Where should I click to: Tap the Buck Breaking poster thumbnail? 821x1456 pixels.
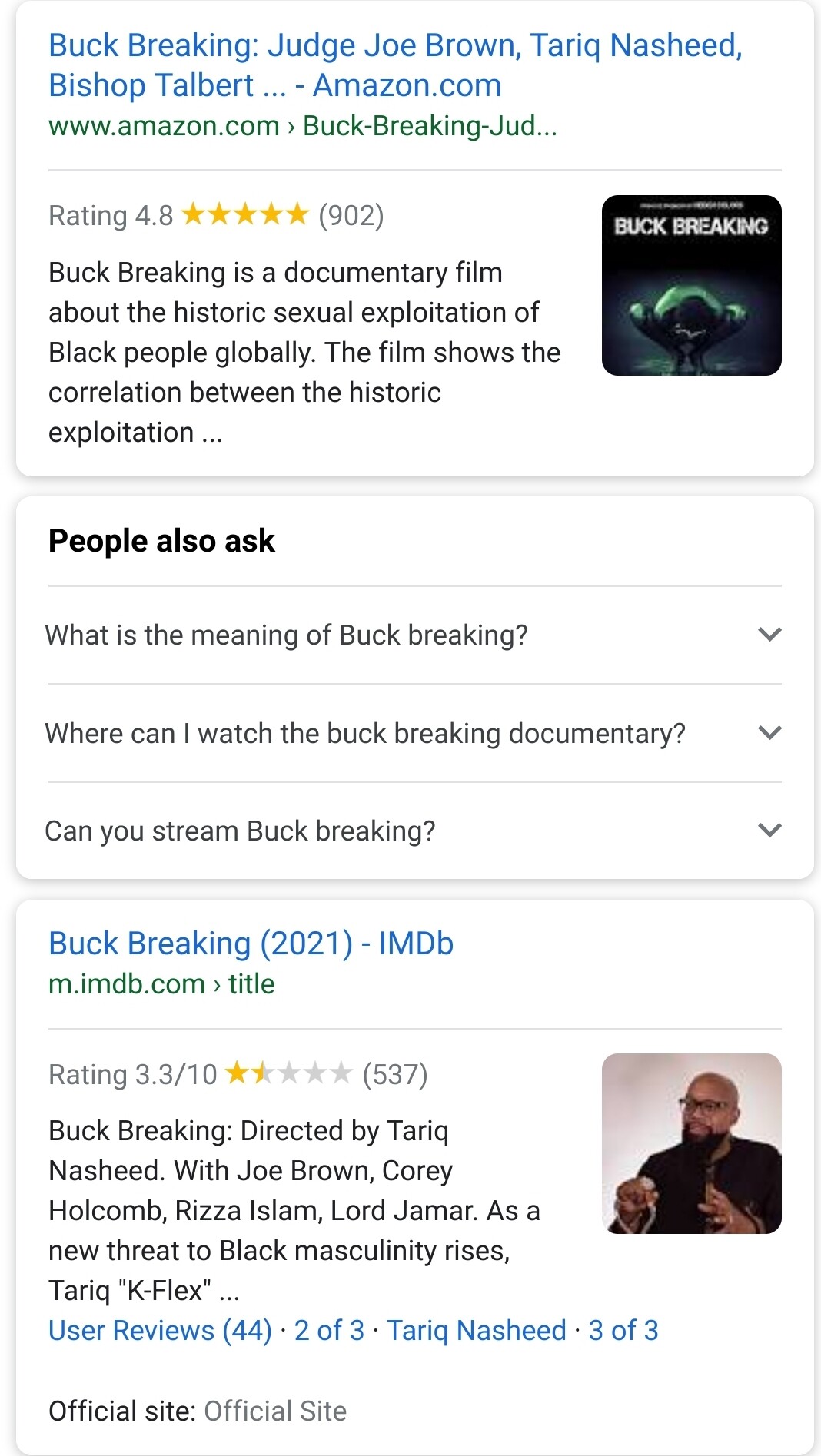coord(691,285)
